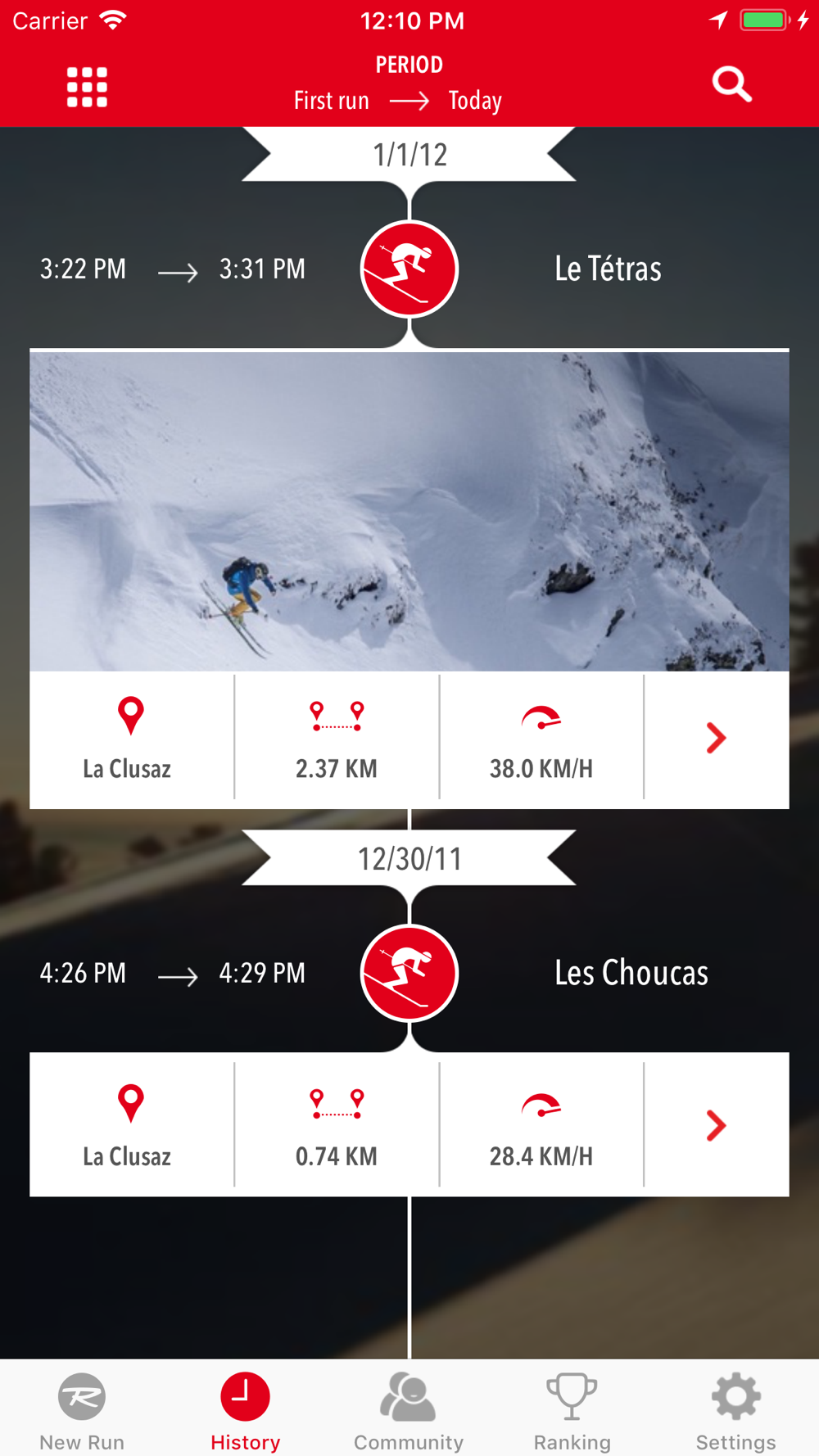This screenshot has height=1456, width=819.
Task: Select the History tab
Action: click(246, 1412)
